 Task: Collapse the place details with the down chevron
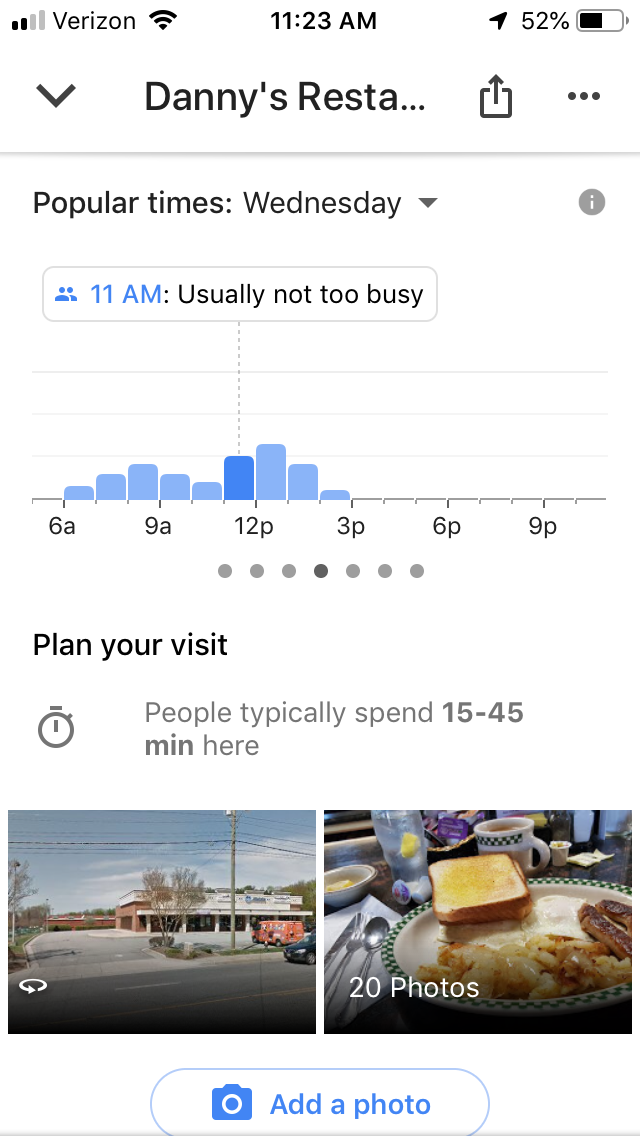(56, 96)
